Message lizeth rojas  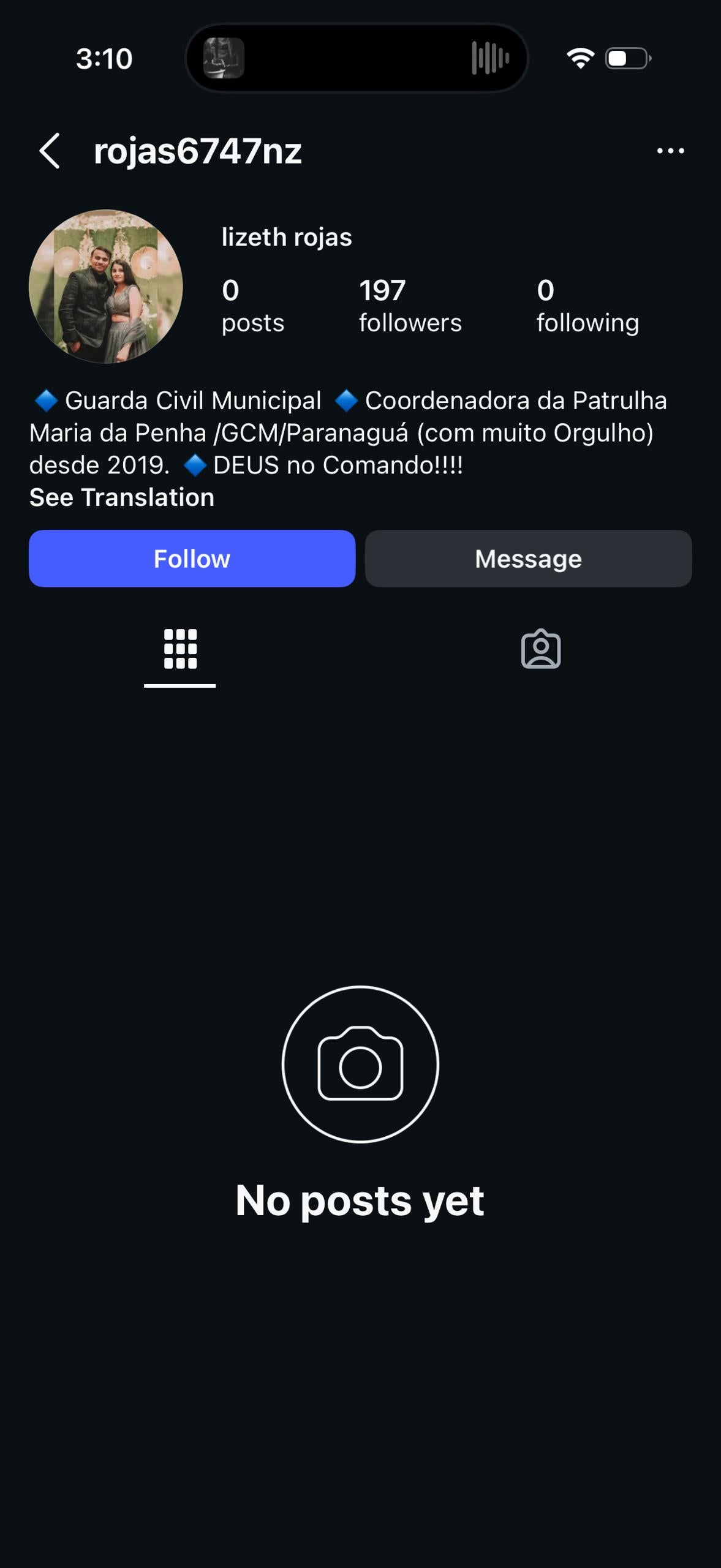click(x=528, y=559)
